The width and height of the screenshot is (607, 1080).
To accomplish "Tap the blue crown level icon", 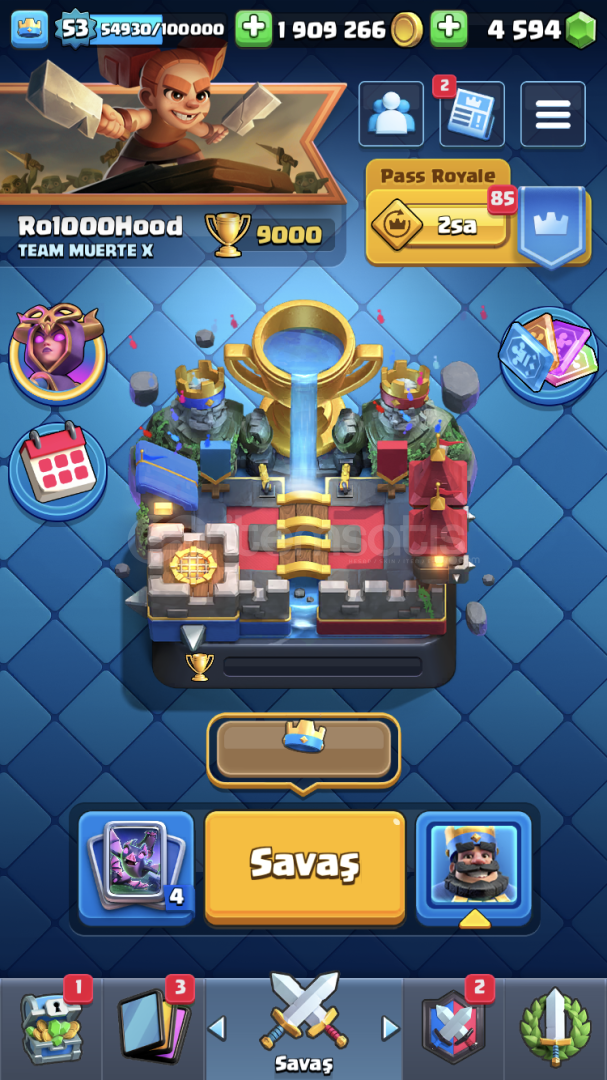I will (30, 30).
